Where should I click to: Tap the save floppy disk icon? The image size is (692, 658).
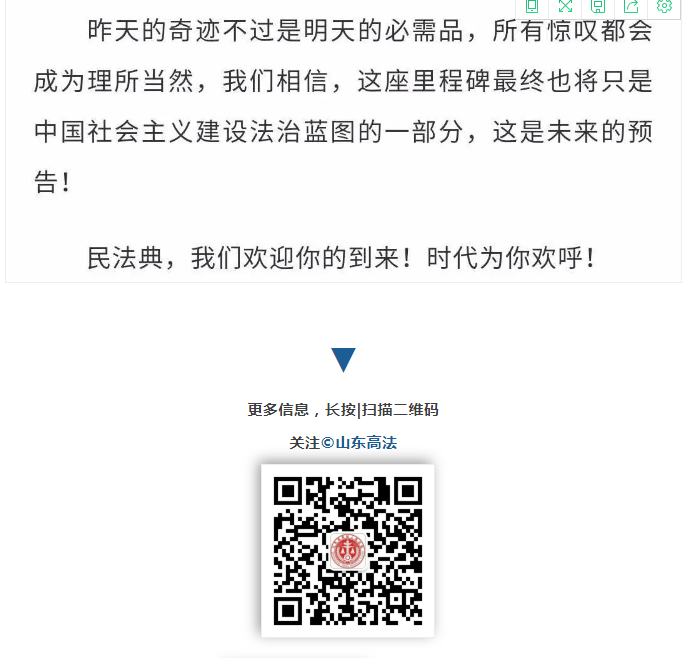(598, 6)
